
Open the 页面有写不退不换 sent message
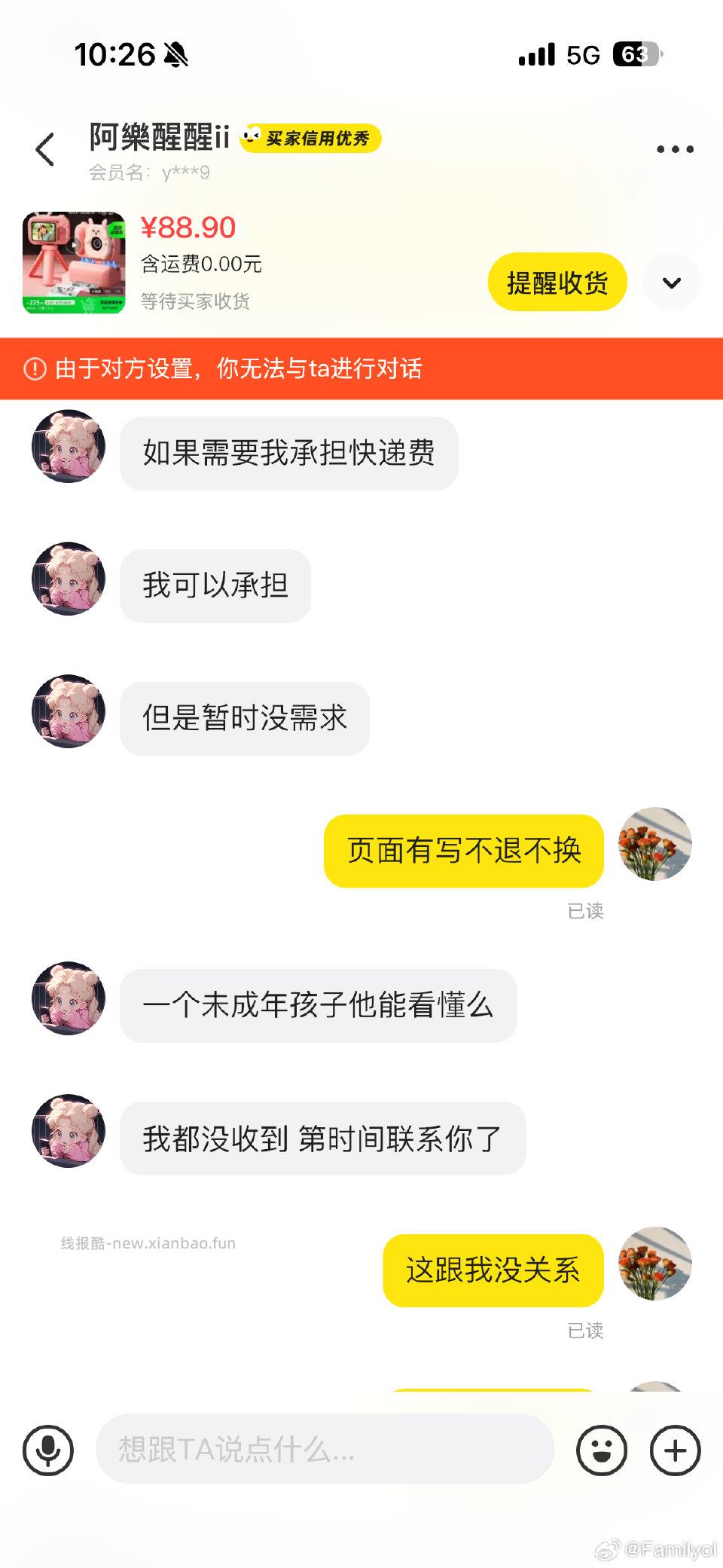point(462,851)
